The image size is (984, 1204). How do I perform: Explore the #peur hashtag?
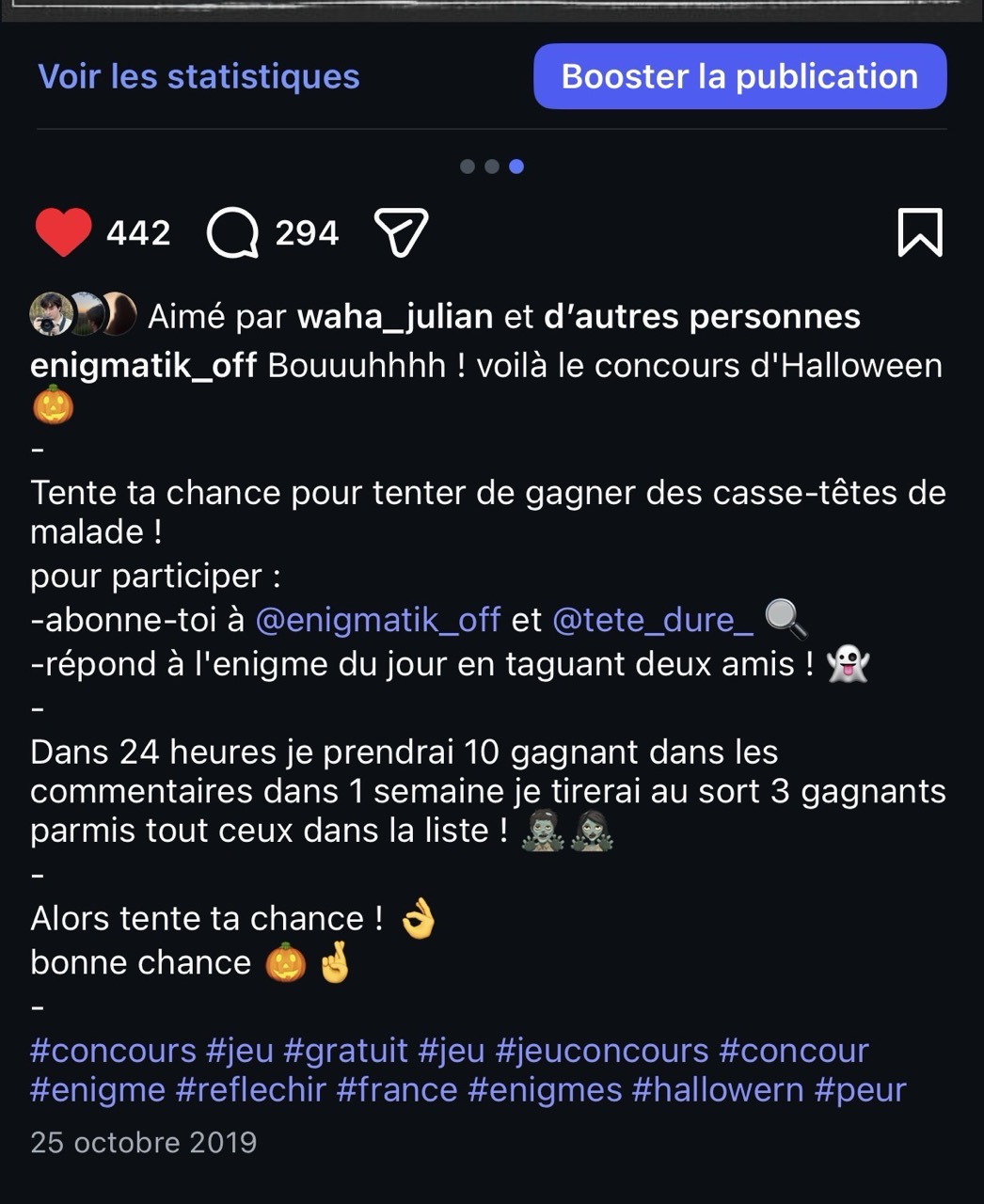[x=860, y=1090]
